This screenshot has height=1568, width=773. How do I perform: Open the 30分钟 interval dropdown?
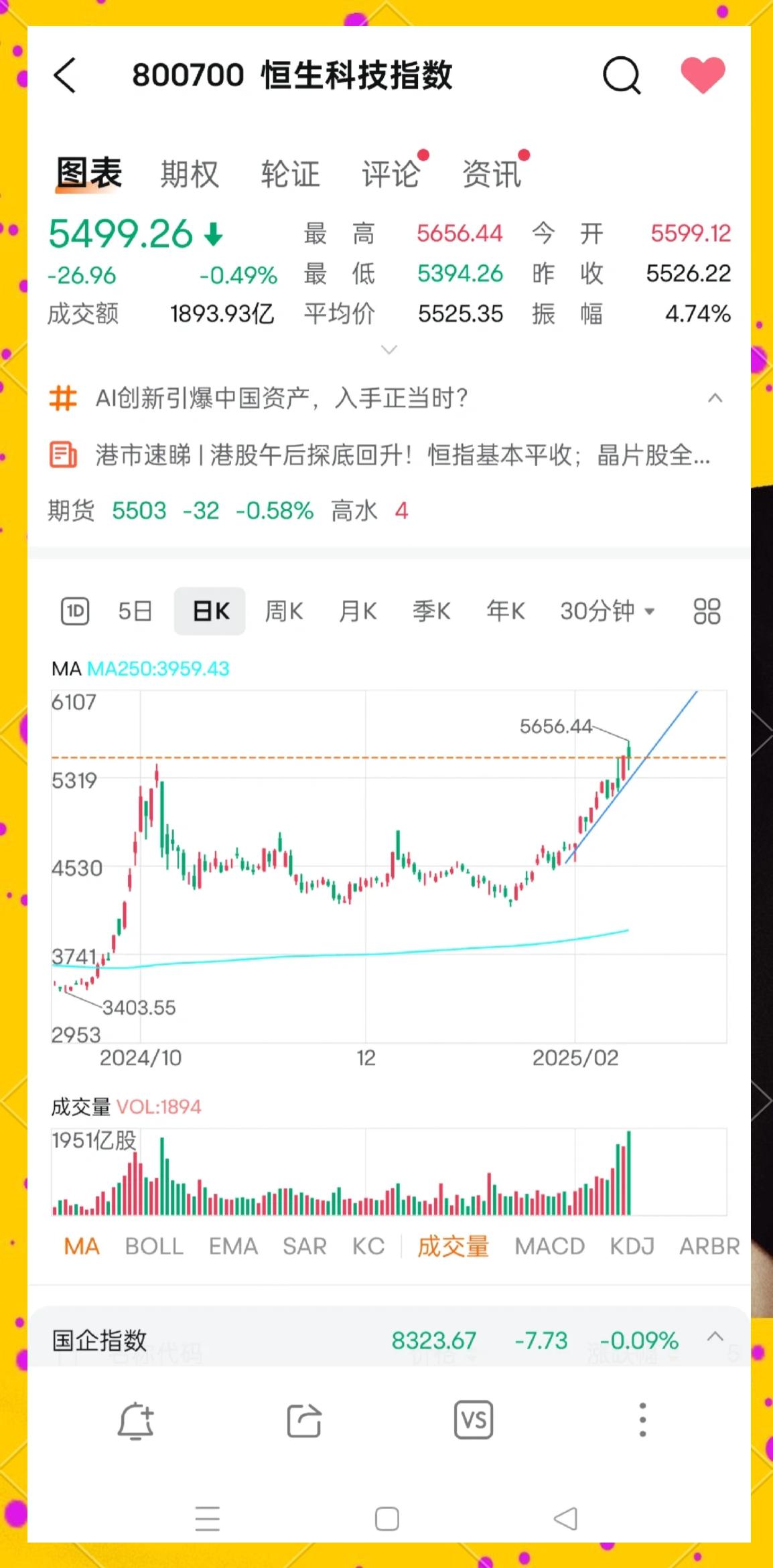(606, 611)
